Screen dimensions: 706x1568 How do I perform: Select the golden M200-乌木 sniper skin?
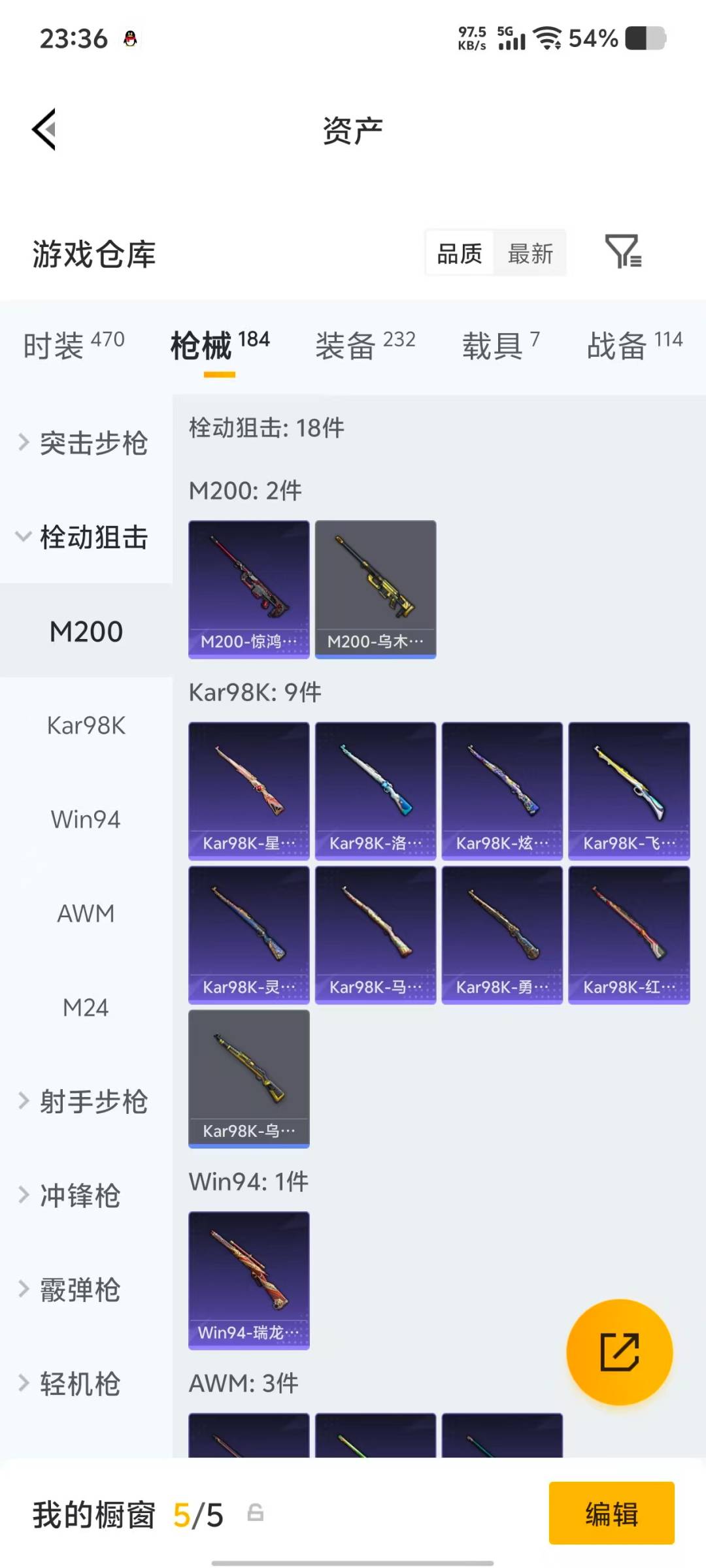coord(375,585)
